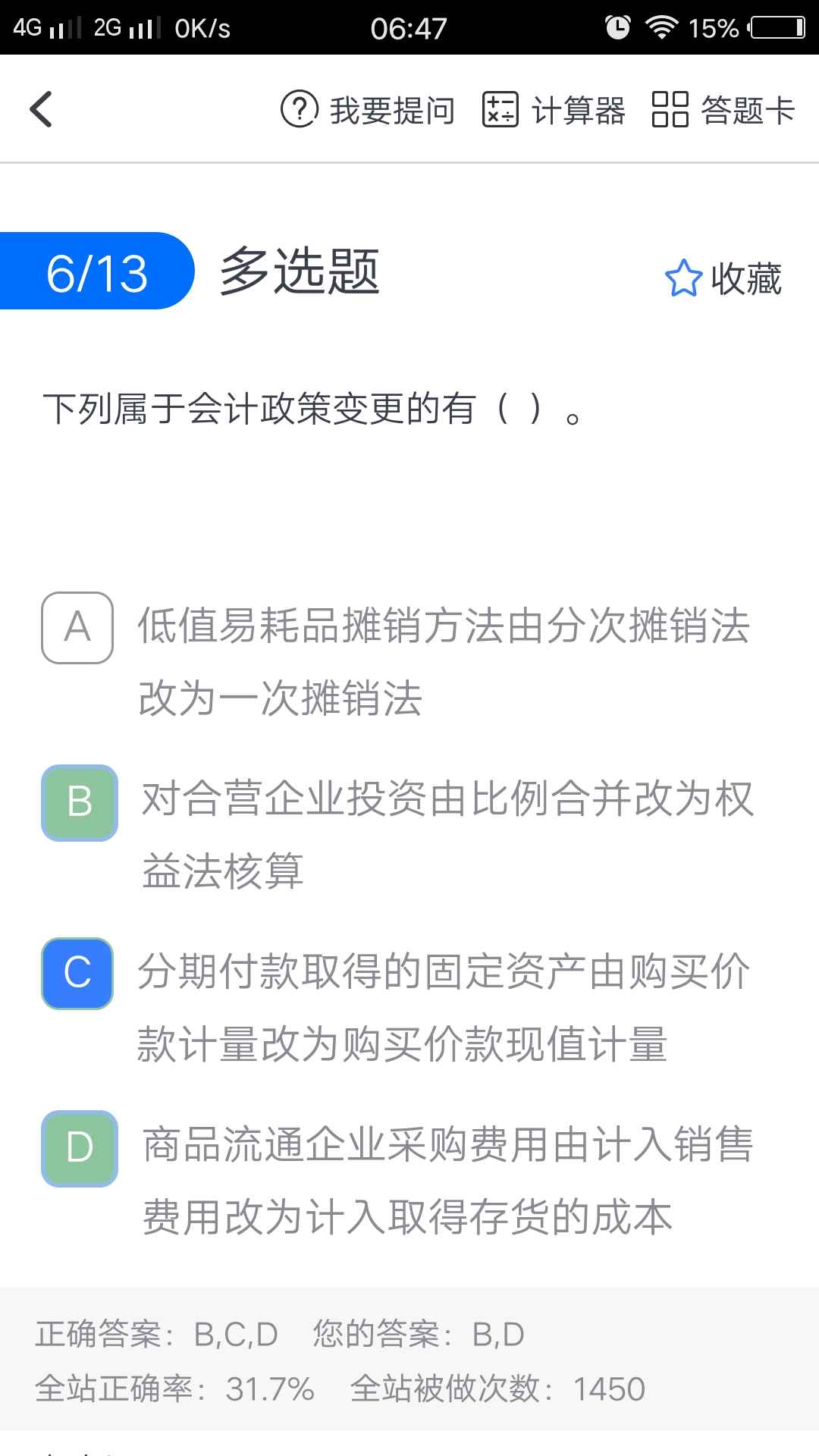Select answer option A
This screenshot has width=819, height=1456.
point(77,628)
